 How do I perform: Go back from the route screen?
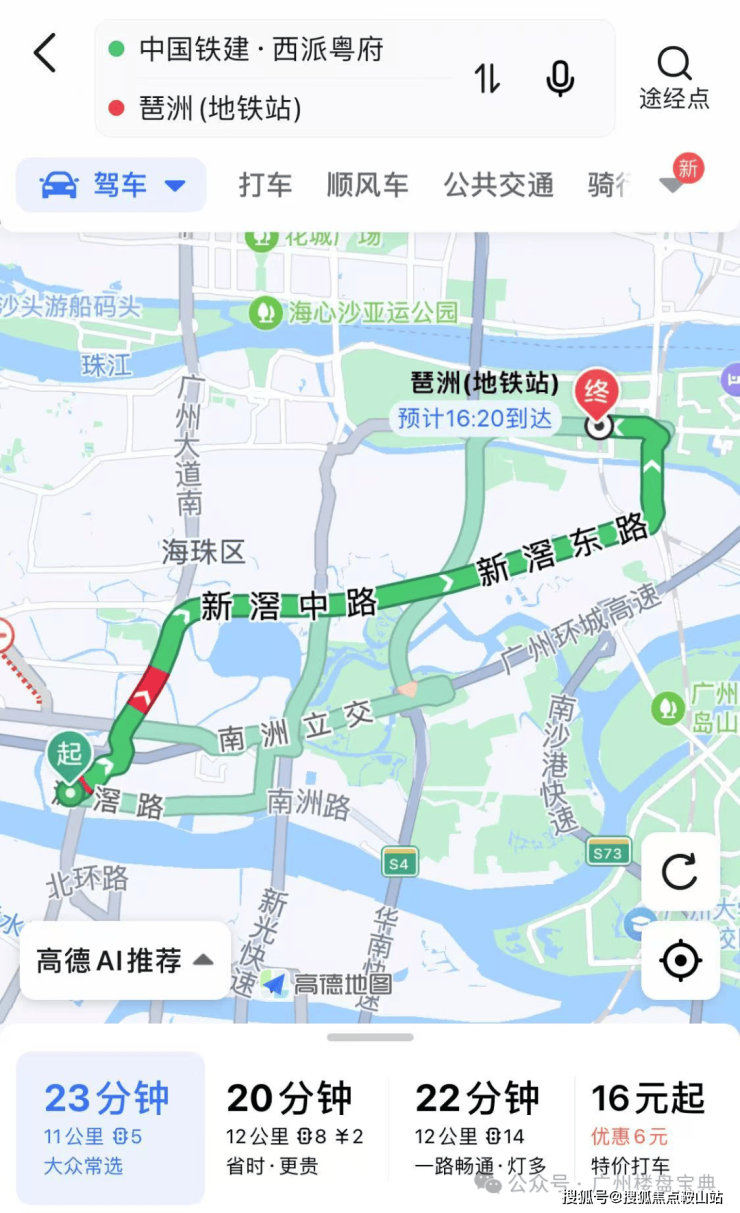coord(45,53)
